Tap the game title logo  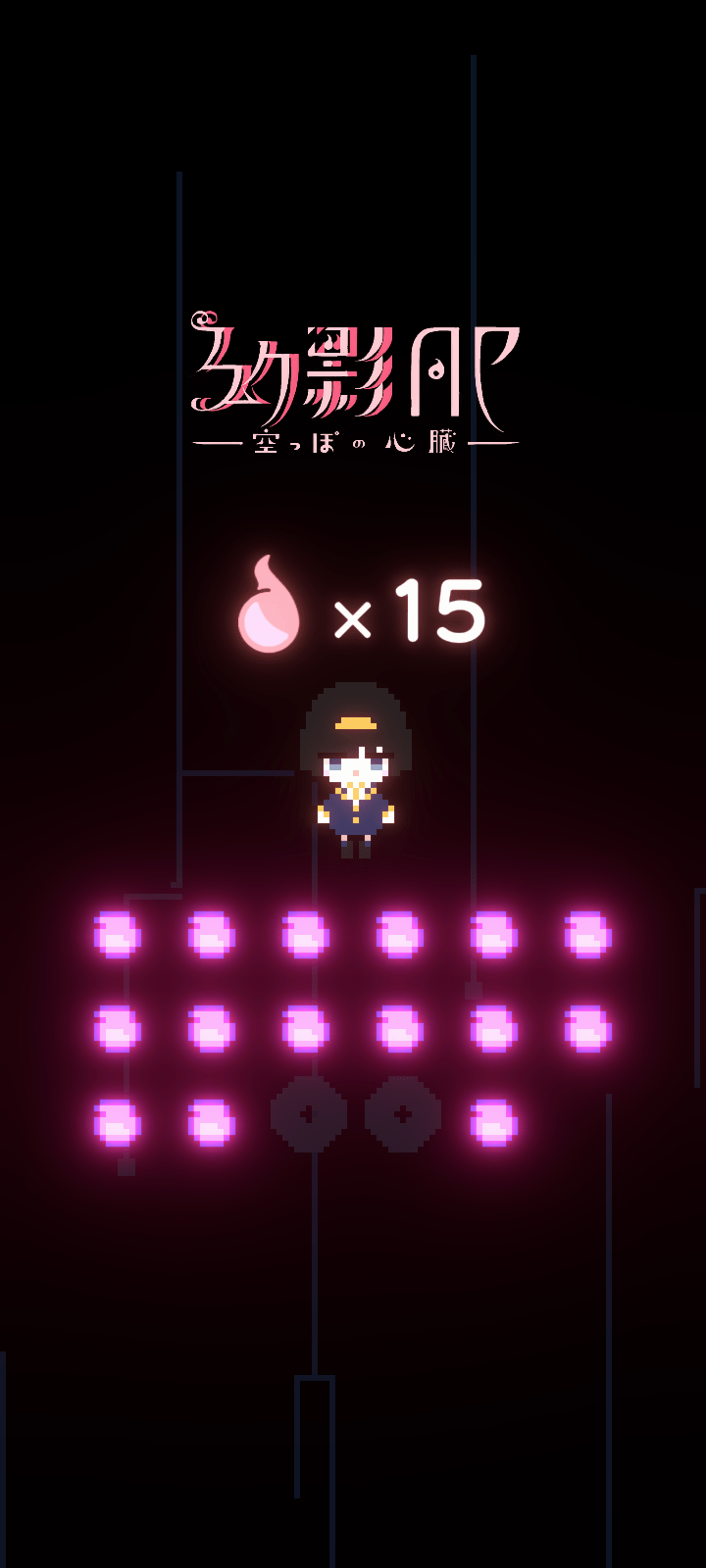tap(353, 372)
